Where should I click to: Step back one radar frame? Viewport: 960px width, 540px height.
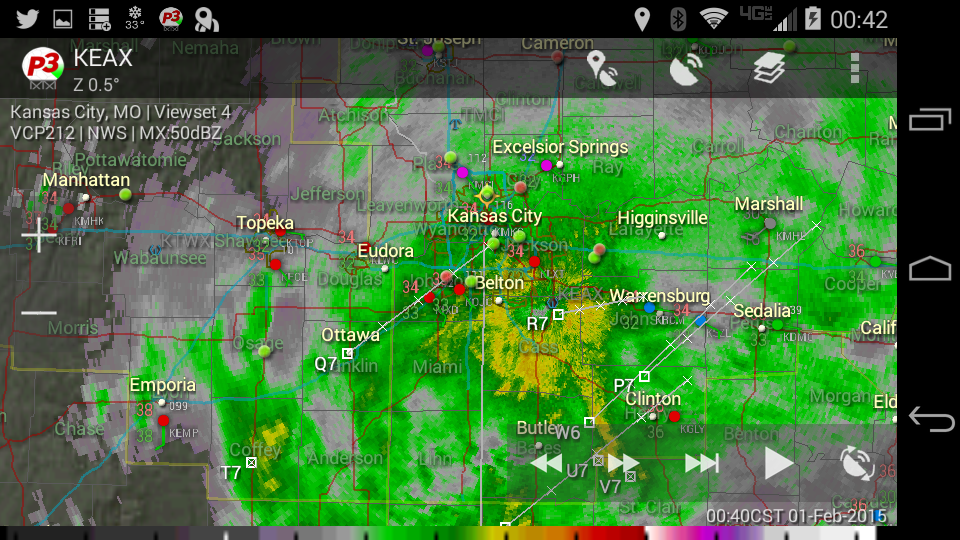click(x=546, y=463)
